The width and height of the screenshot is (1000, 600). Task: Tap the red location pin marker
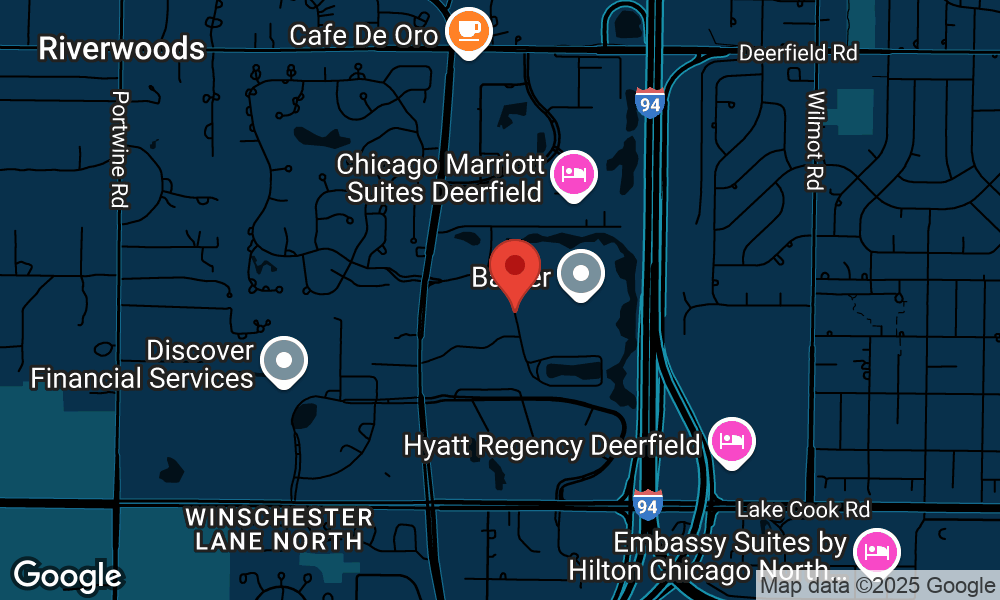click(515, 270)
